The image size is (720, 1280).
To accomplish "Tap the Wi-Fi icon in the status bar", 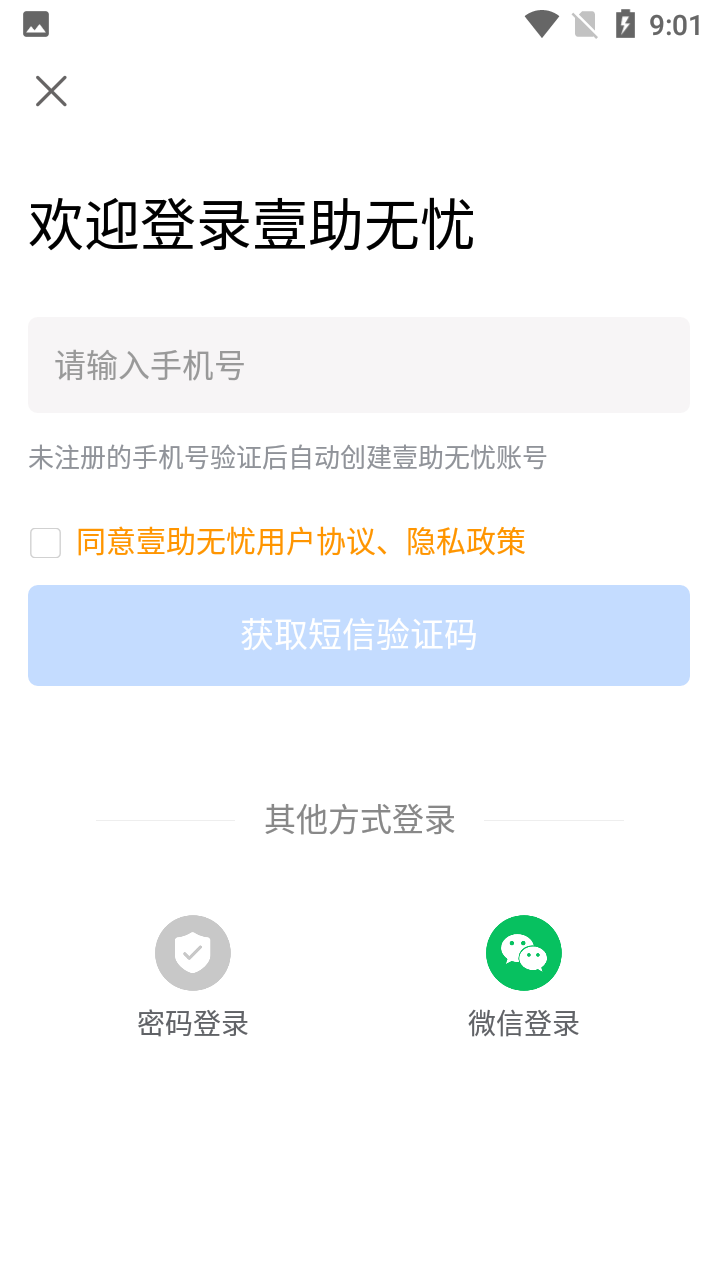I will (540, 23).
